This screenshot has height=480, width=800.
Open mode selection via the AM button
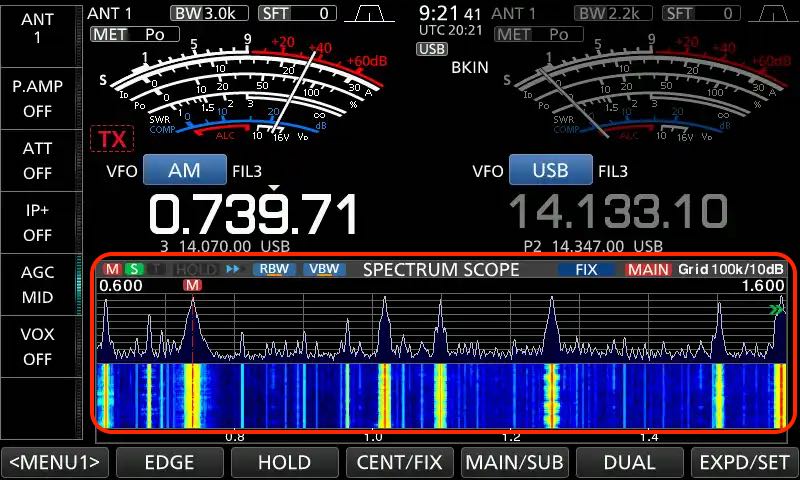click(184, 171)
